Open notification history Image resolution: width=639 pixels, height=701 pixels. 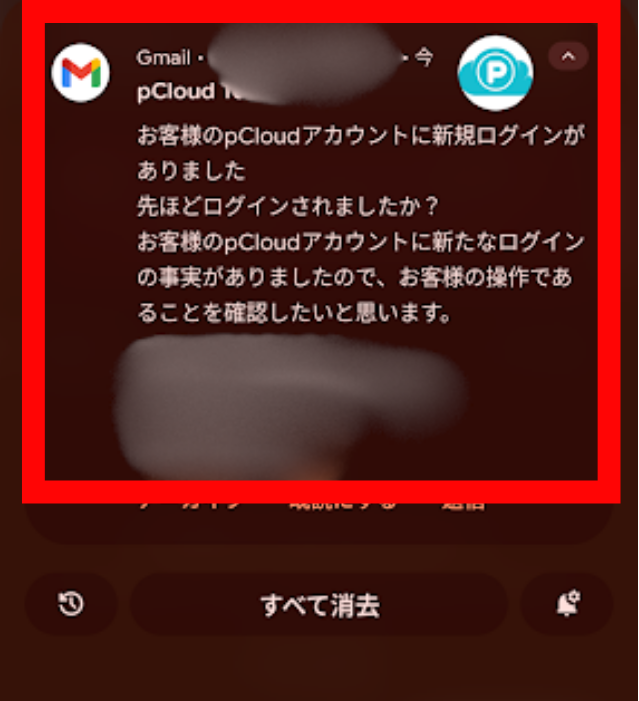point(71,604)
